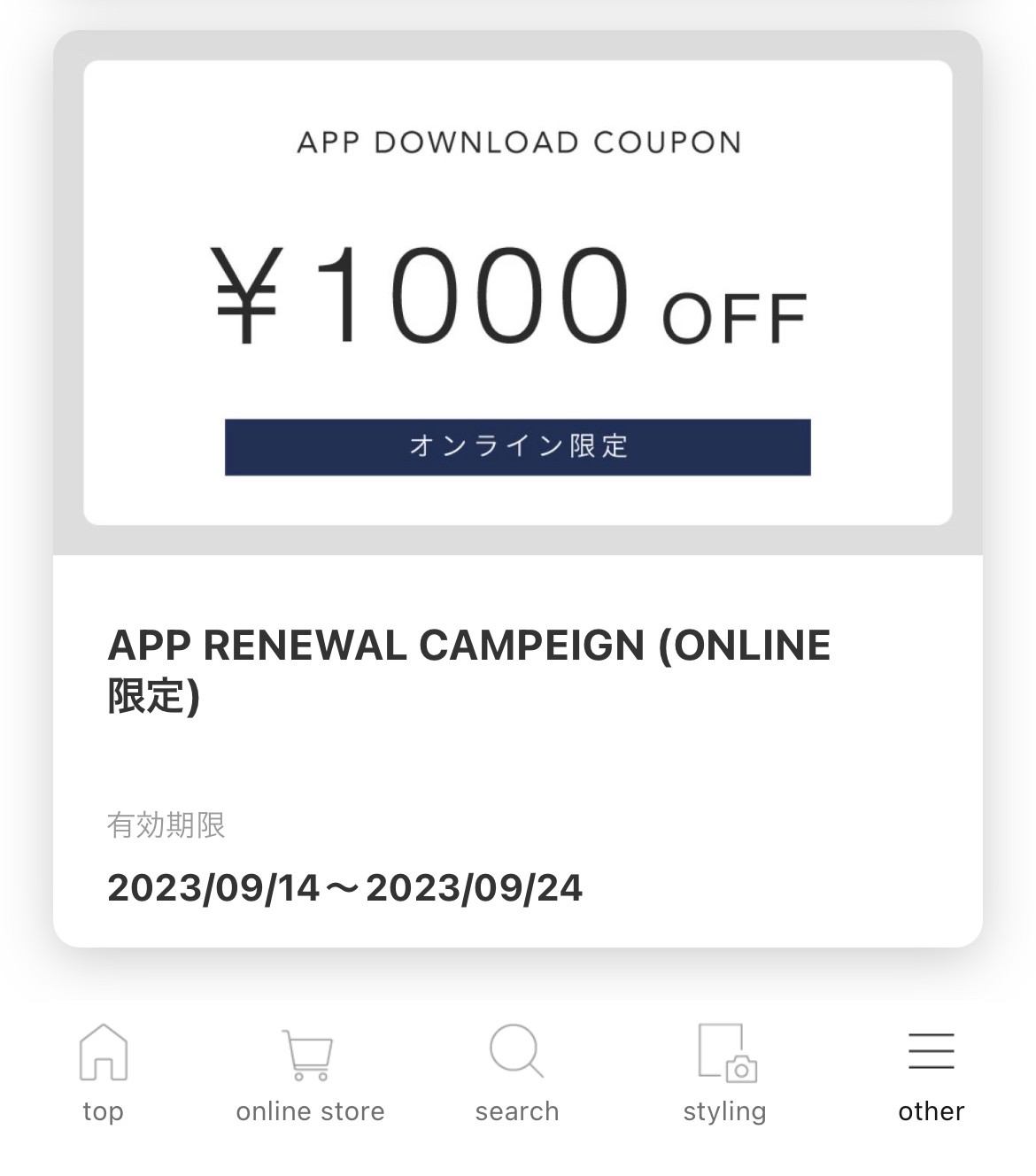
Task: Open the ¥1000 OFF app download coupon
Action: tap(518, 294)
